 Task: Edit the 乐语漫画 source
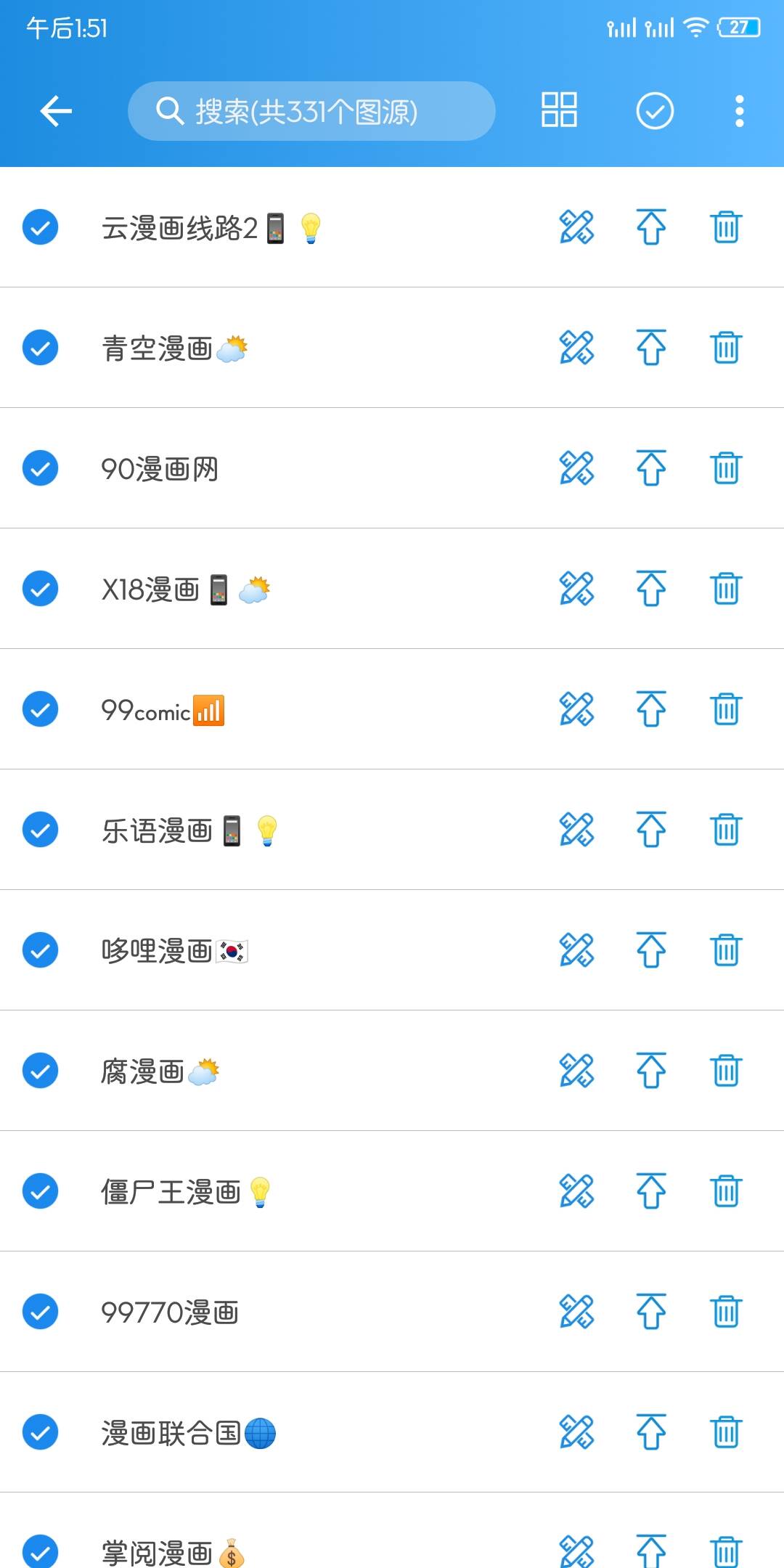click(x=576, y=830)
